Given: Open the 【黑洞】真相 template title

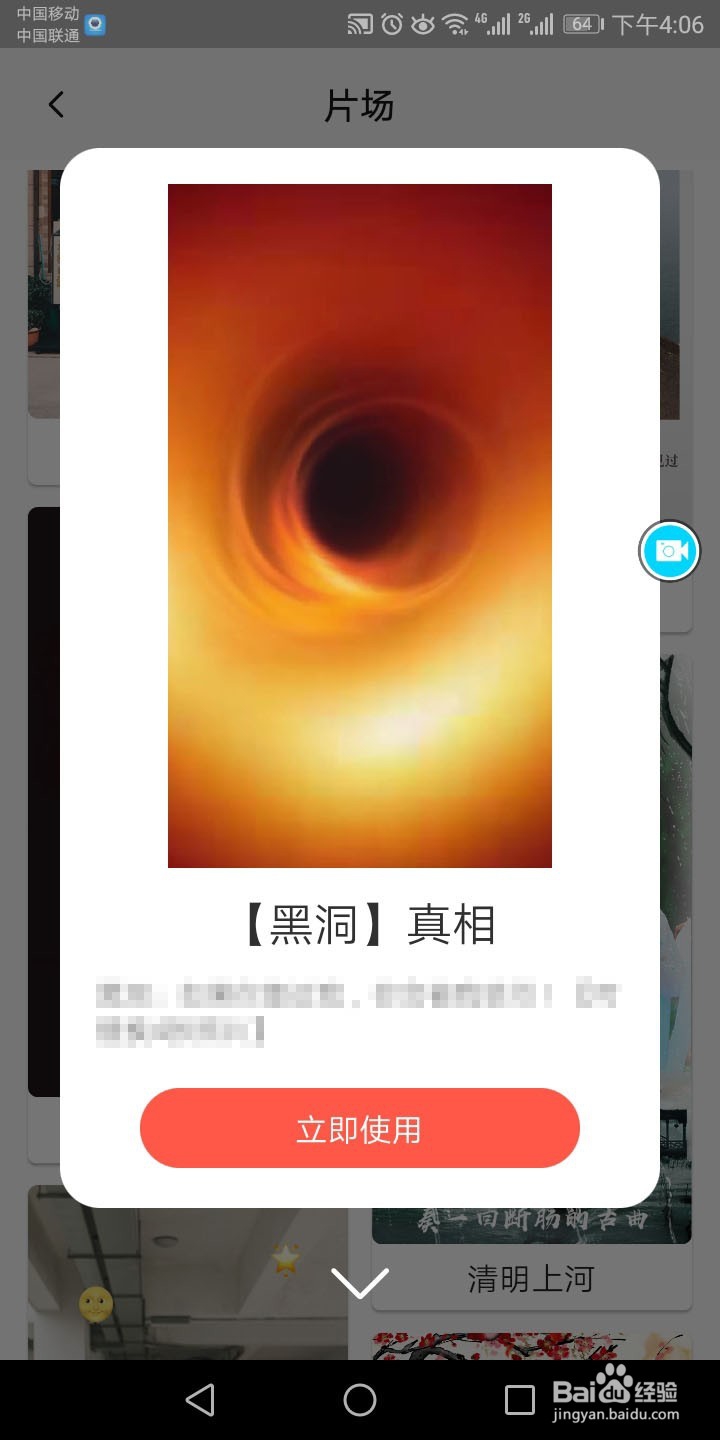Looking at the screenshot, I should point(360,924).
